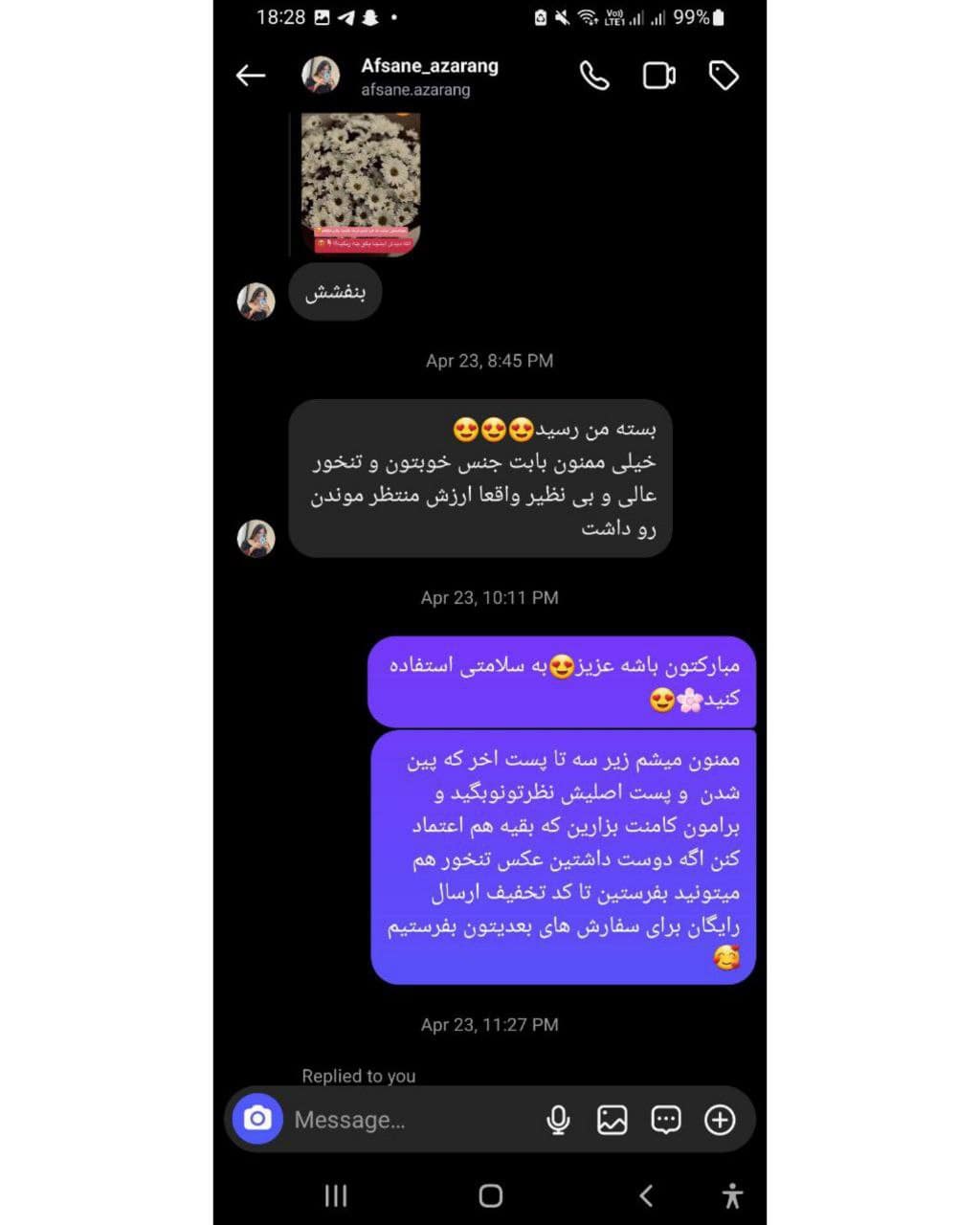Open saved replies bubble icon
Screen dimensions: 980x1225
tap(666, 1120)
